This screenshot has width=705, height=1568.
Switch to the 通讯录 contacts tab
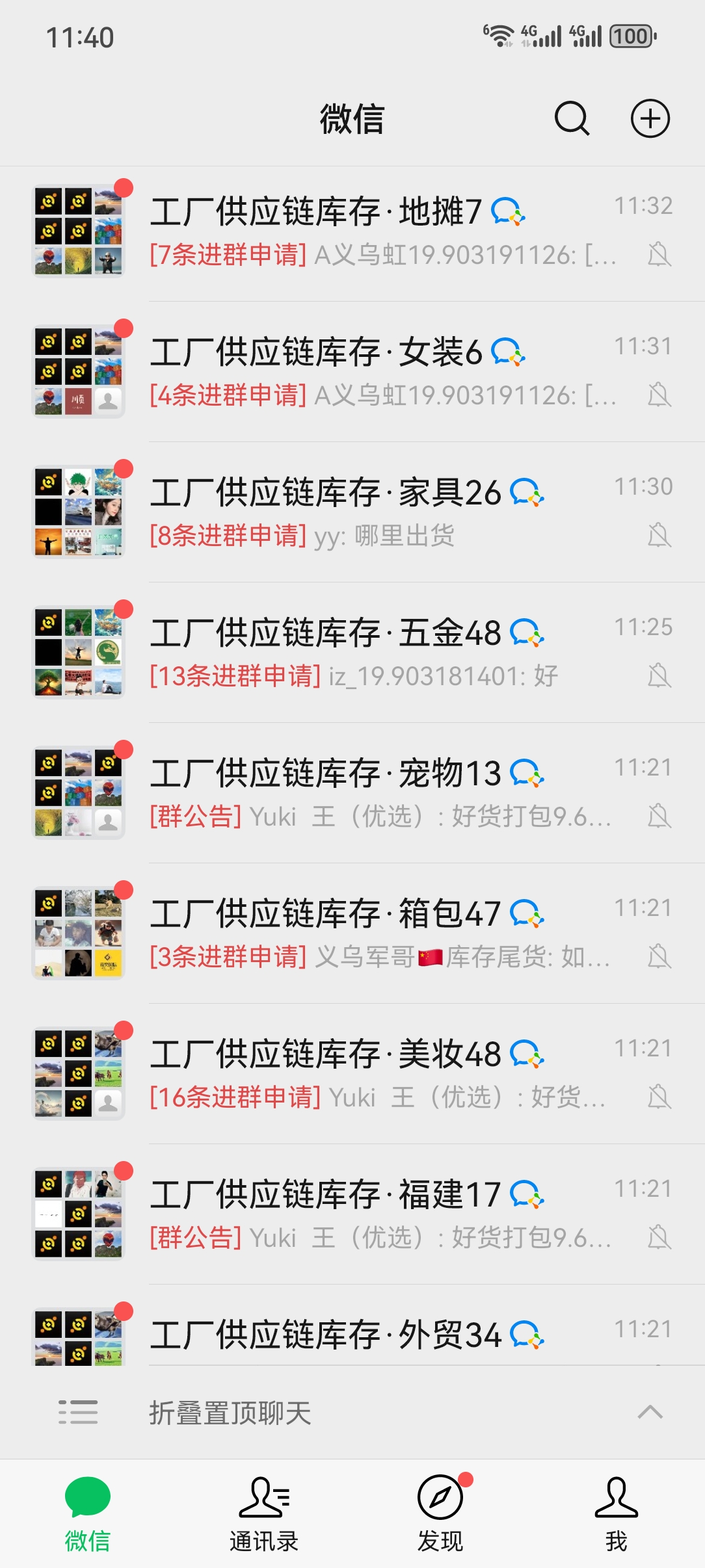(264, 1515)
